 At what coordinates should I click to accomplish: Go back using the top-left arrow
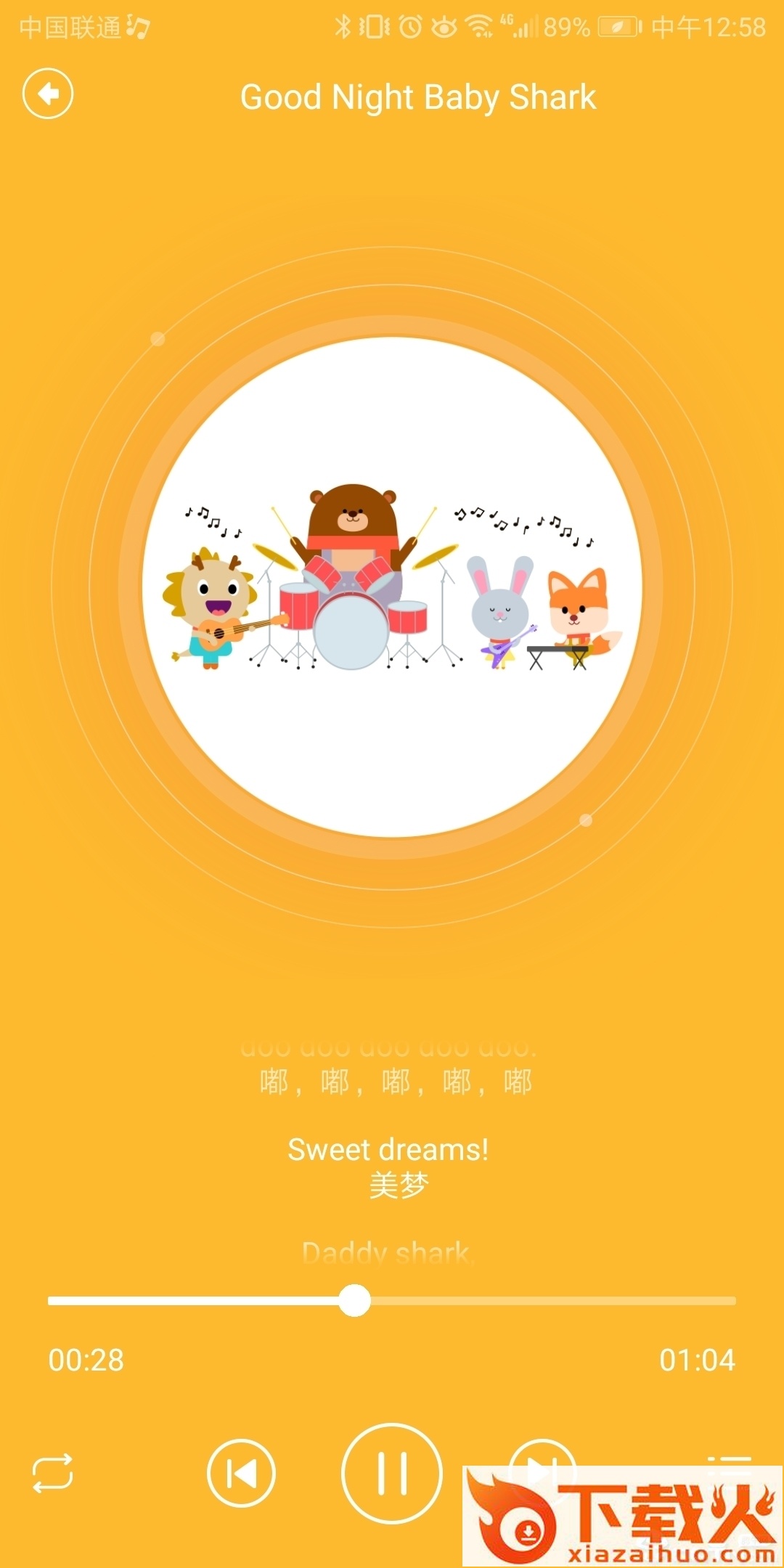click(x=48, y=94)
